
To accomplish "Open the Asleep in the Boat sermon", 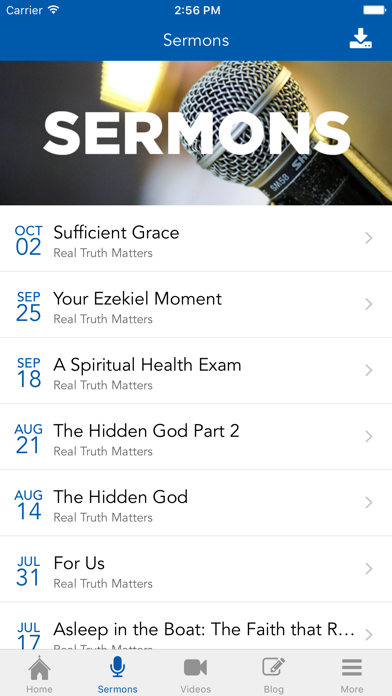I will 196,626.
